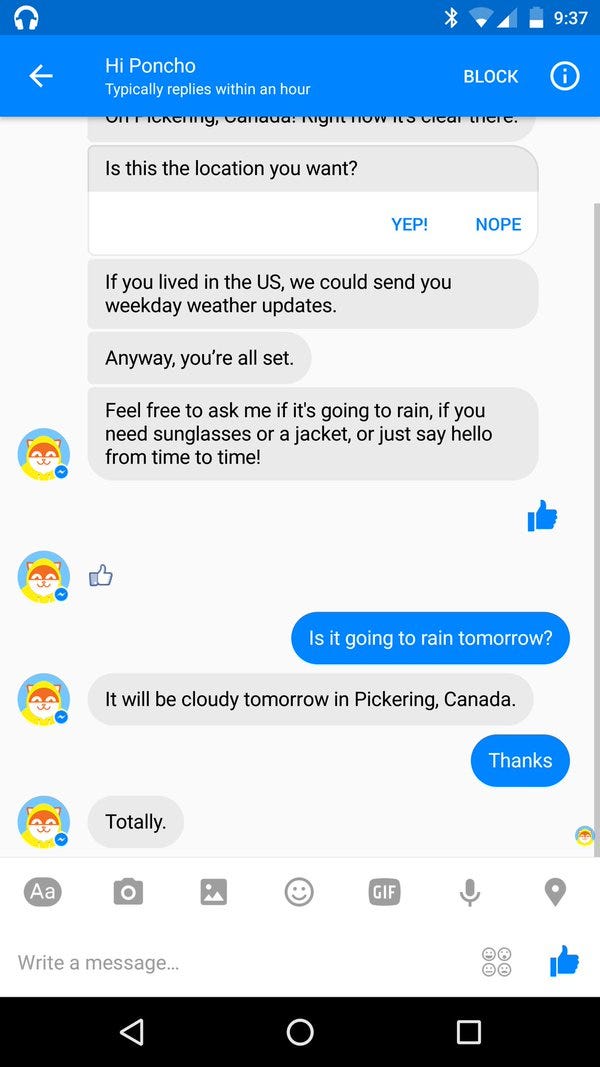Tap the system home button
This screenshot has width=600, height=1067.
coord(300,1032)
